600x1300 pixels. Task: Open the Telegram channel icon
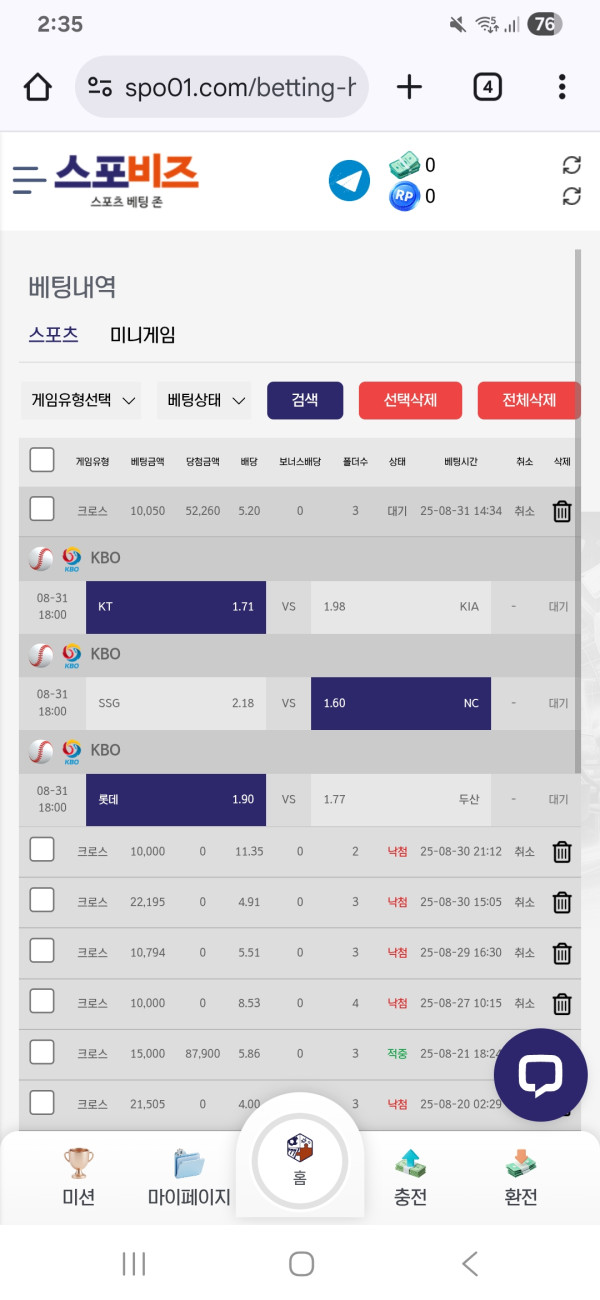point(349,181)
